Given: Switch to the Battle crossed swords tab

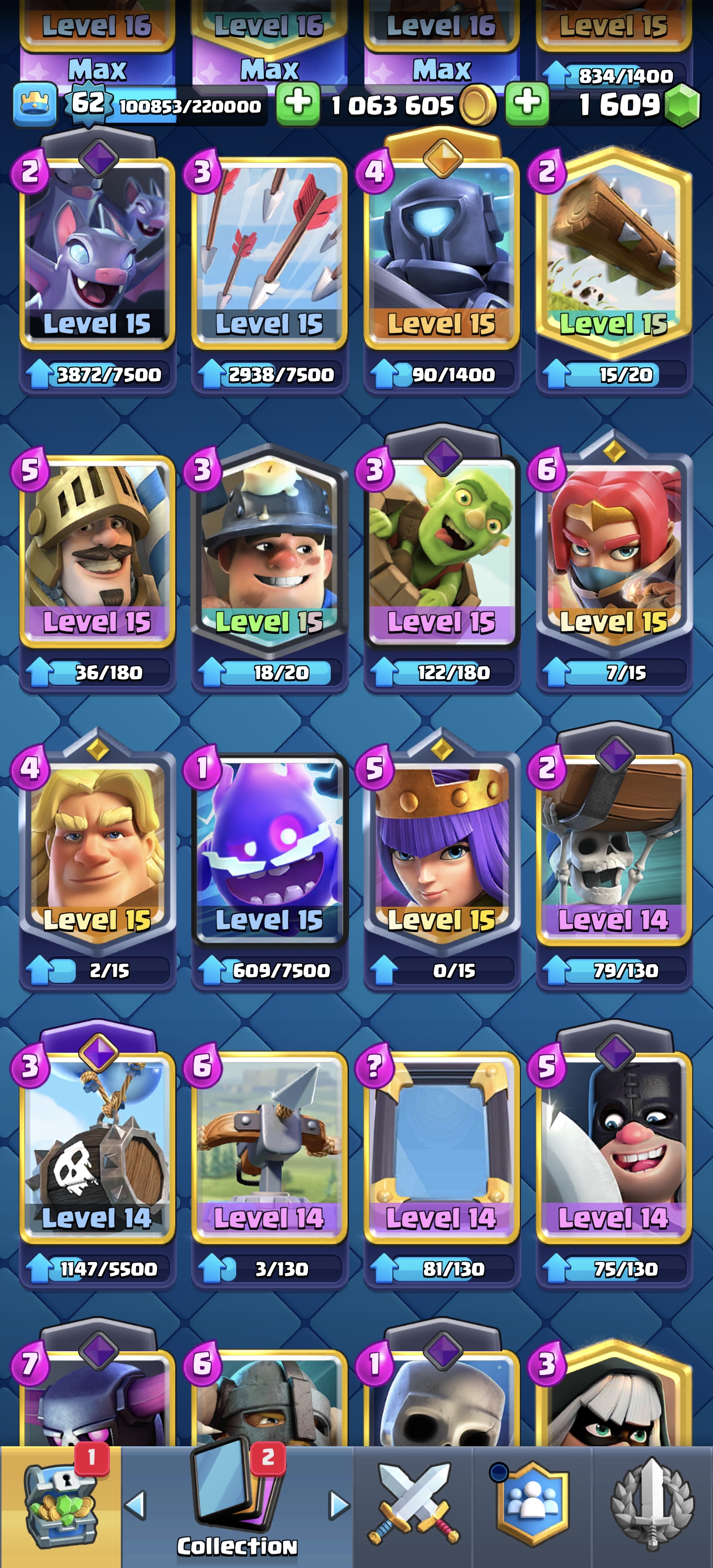Looking at the screenshot, I should click(x=413, y=1504).
